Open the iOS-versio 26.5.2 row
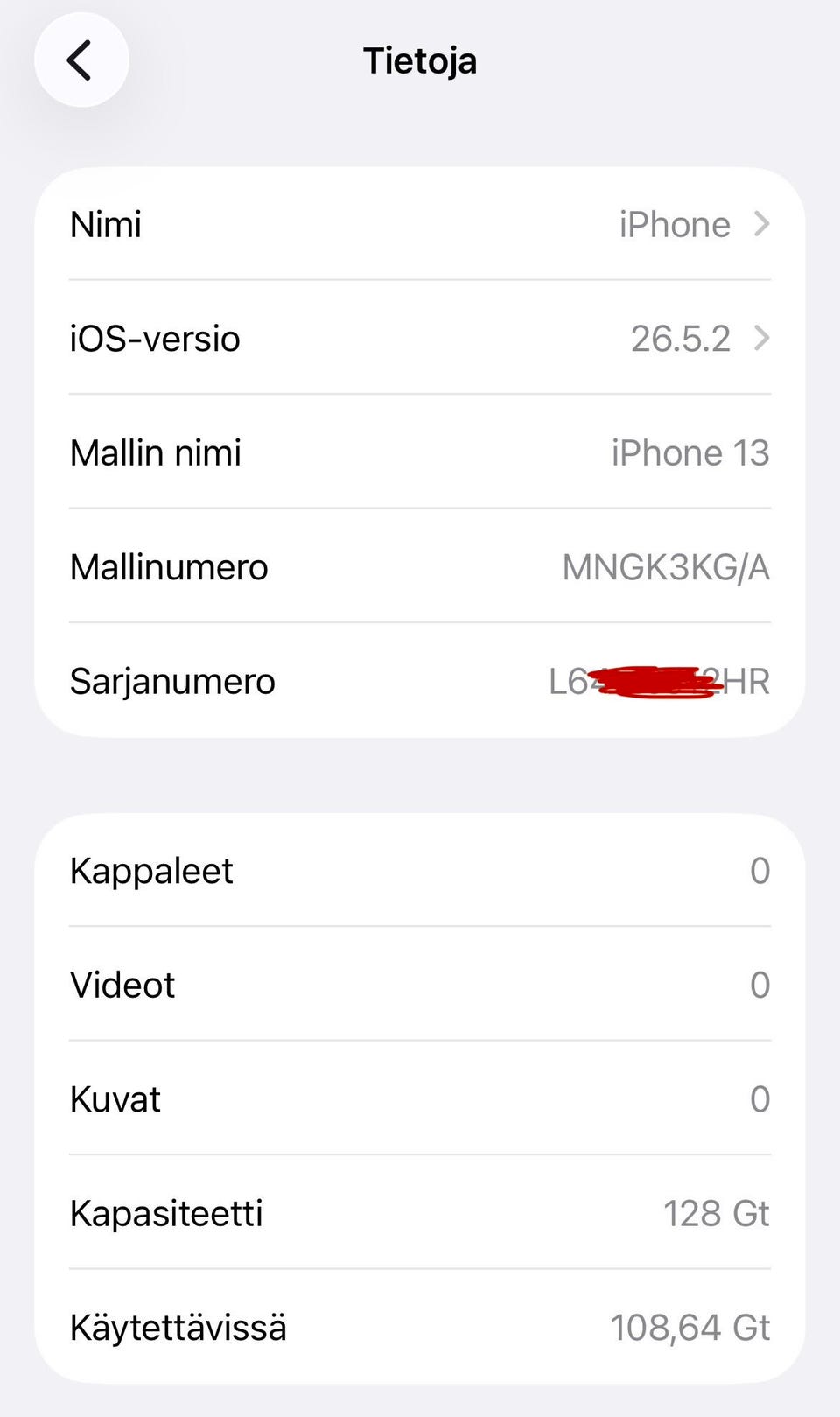This screenshot has height=1417, width=840. tap(420, 338)
